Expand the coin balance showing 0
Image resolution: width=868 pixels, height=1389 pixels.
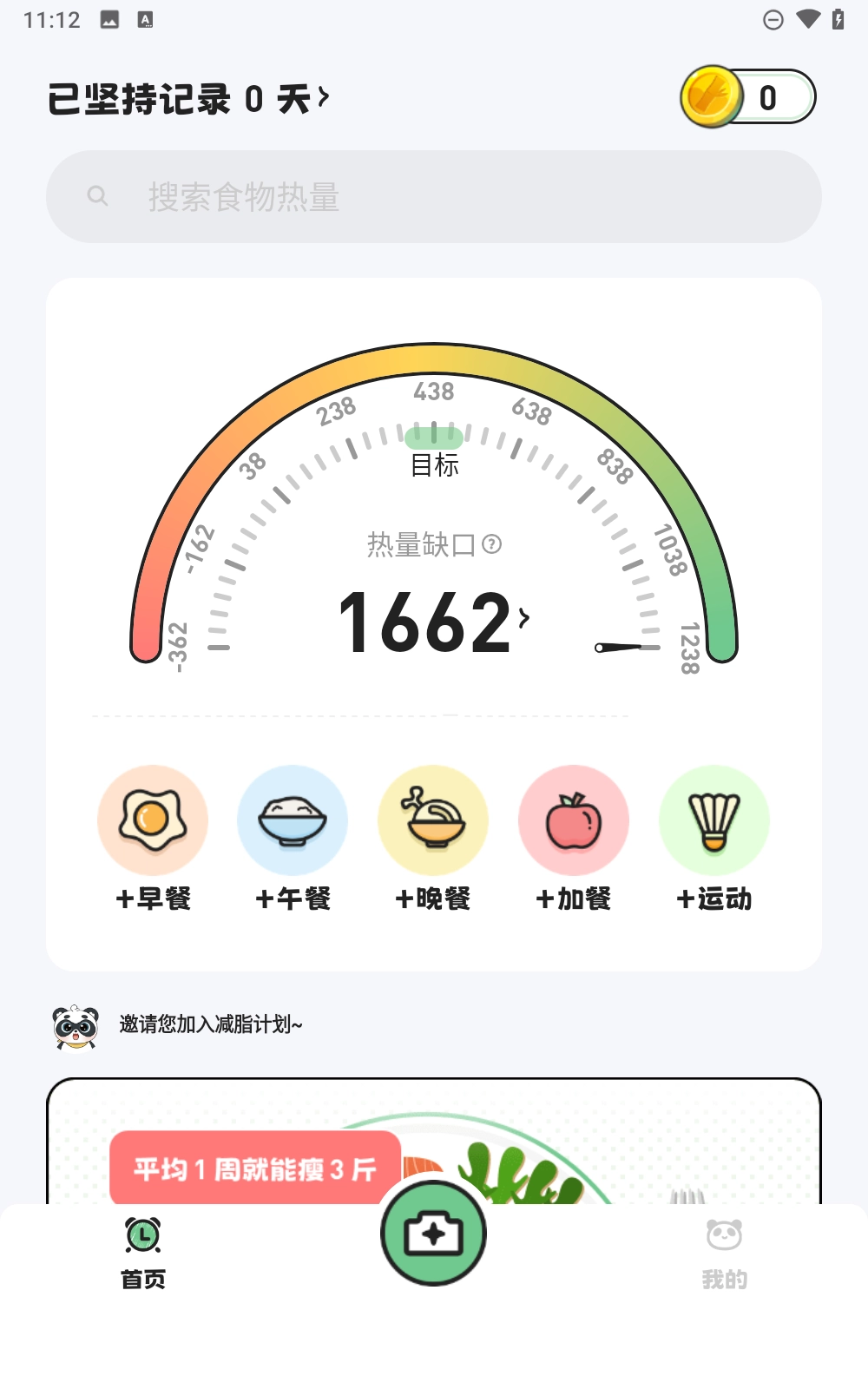(x=767, y=98)
